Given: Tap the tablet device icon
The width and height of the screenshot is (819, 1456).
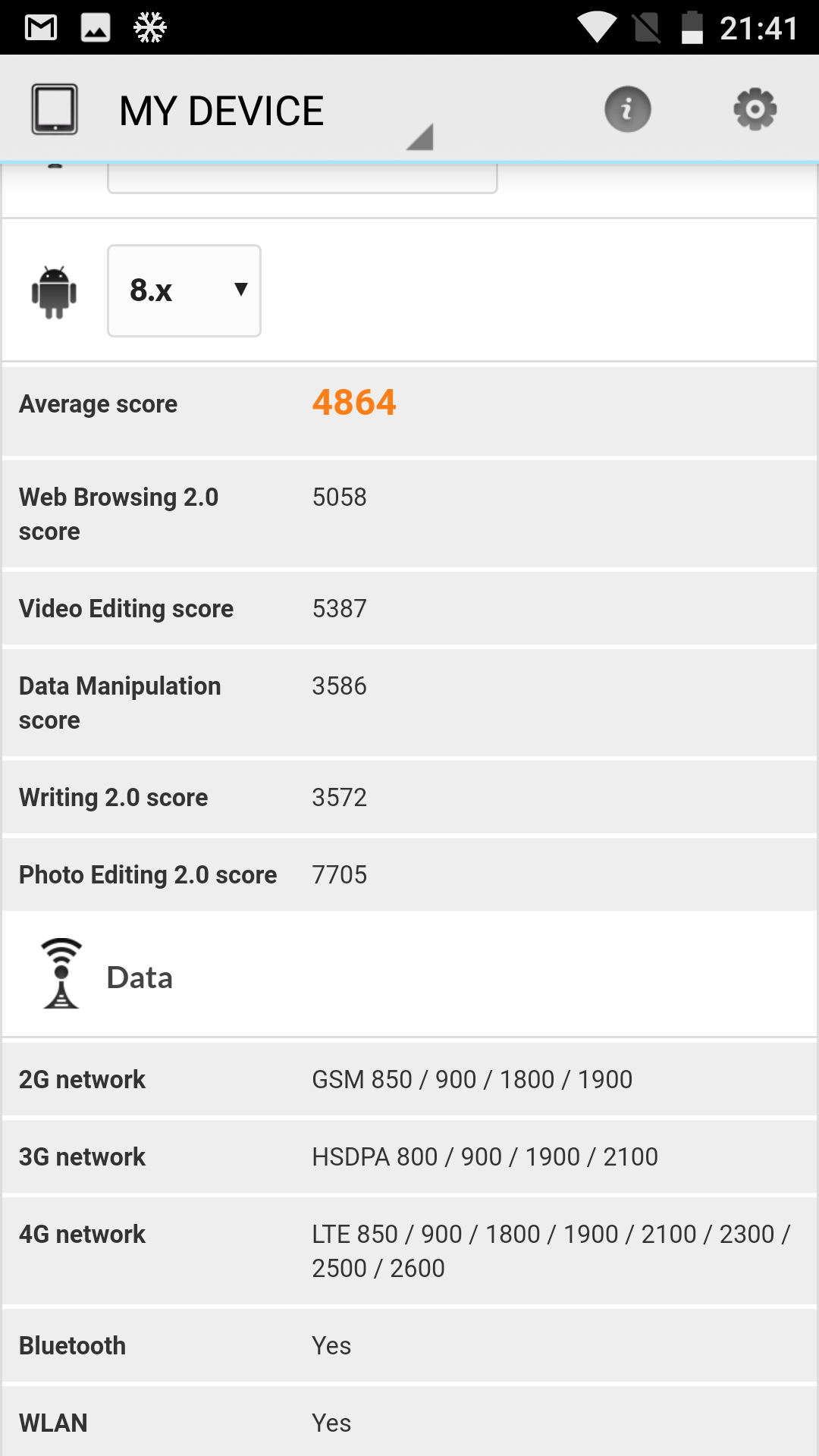Looking at the screenshot, I should click(55, 109).
